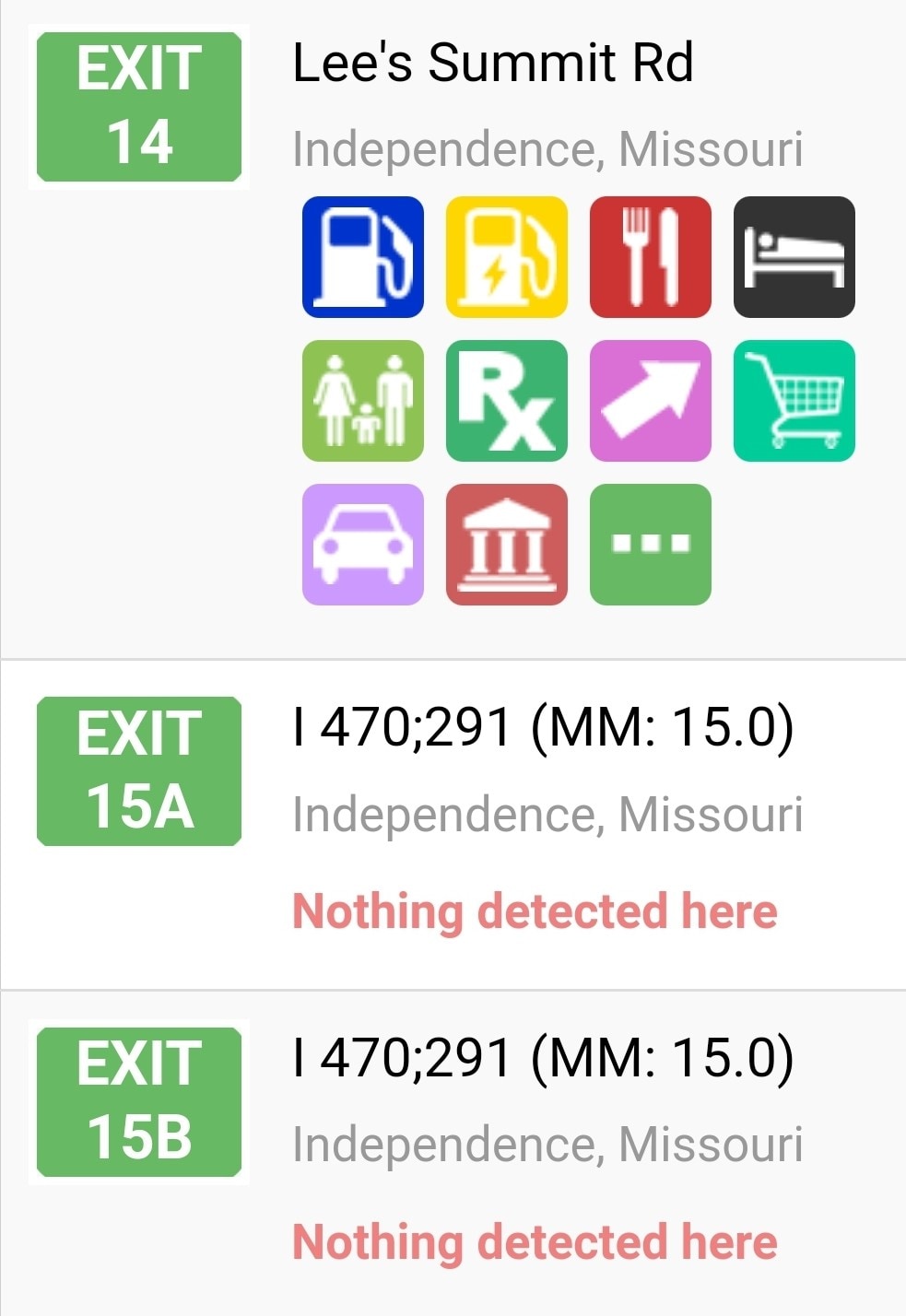The height and width of the screenshot is (1316, 906).
Task: Show EV charging stations at Exit 14
Action: (507, 257)
